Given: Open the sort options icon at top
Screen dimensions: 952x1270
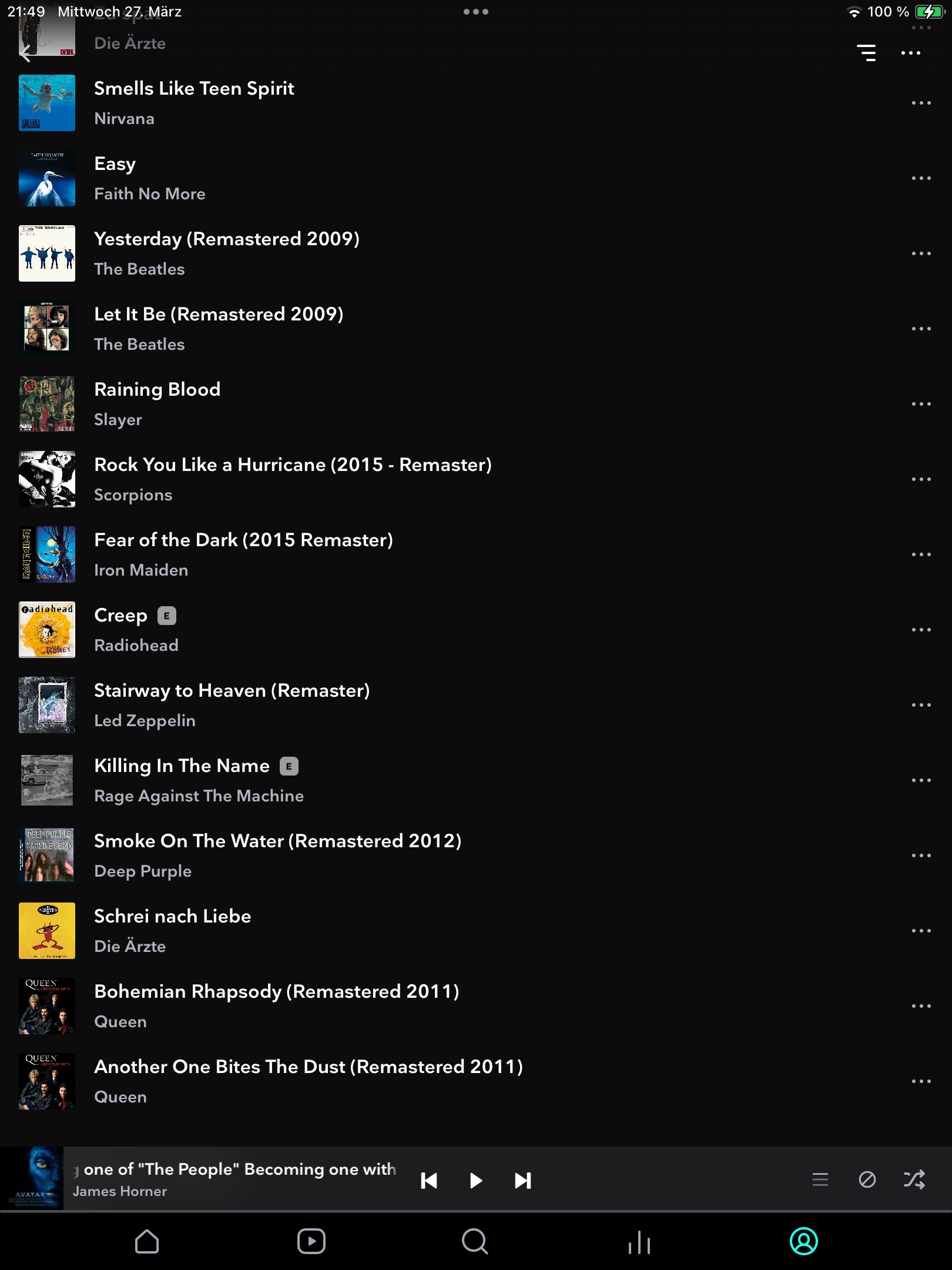Looking at the screenshot, I should pos(866,53).
